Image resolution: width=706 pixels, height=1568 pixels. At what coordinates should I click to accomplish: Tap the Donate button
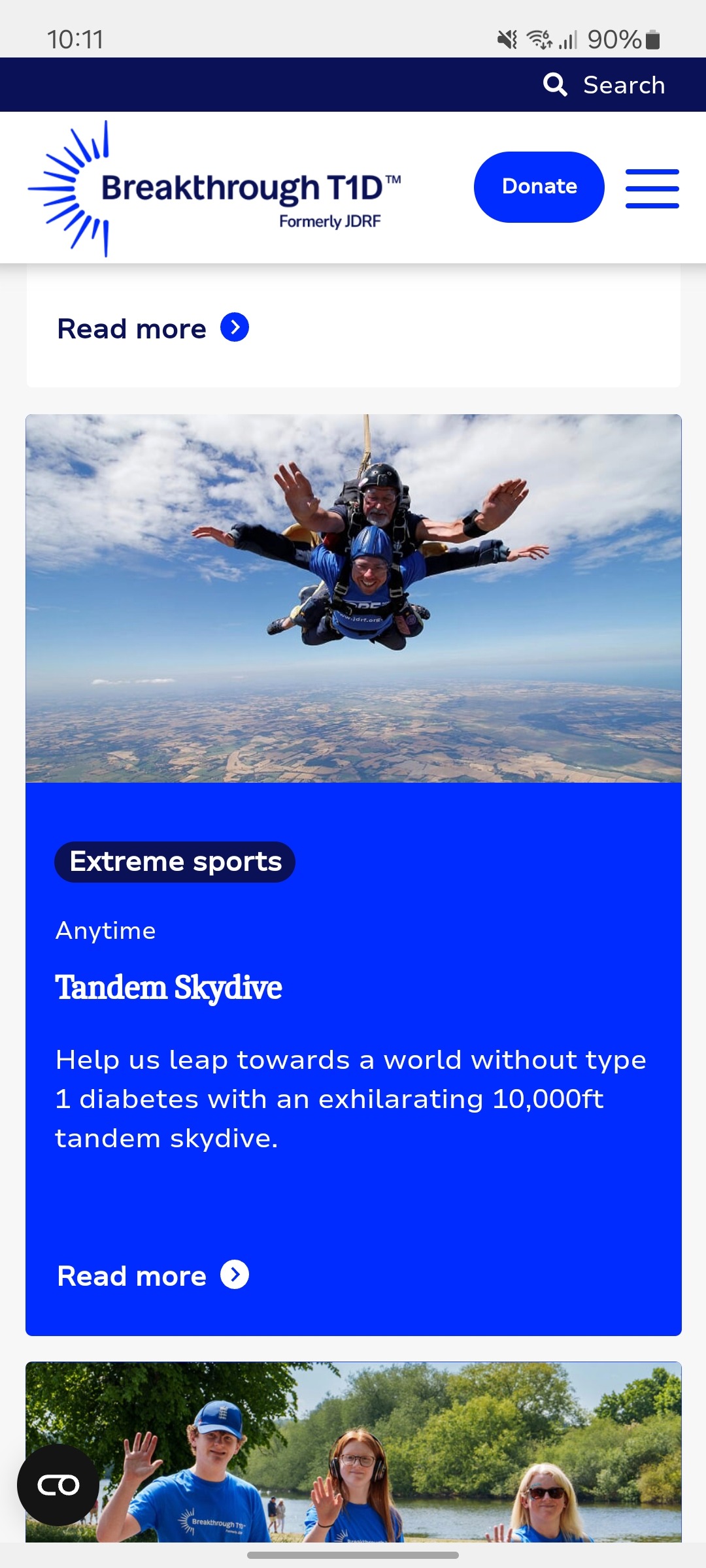coord(539,187)
